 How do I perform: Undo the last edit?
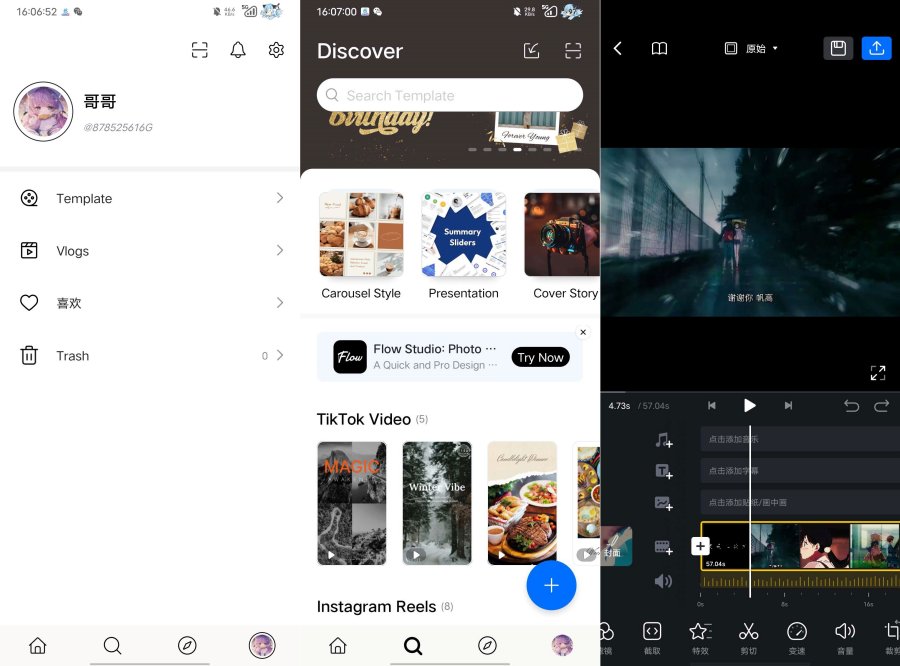click(851, 405)
